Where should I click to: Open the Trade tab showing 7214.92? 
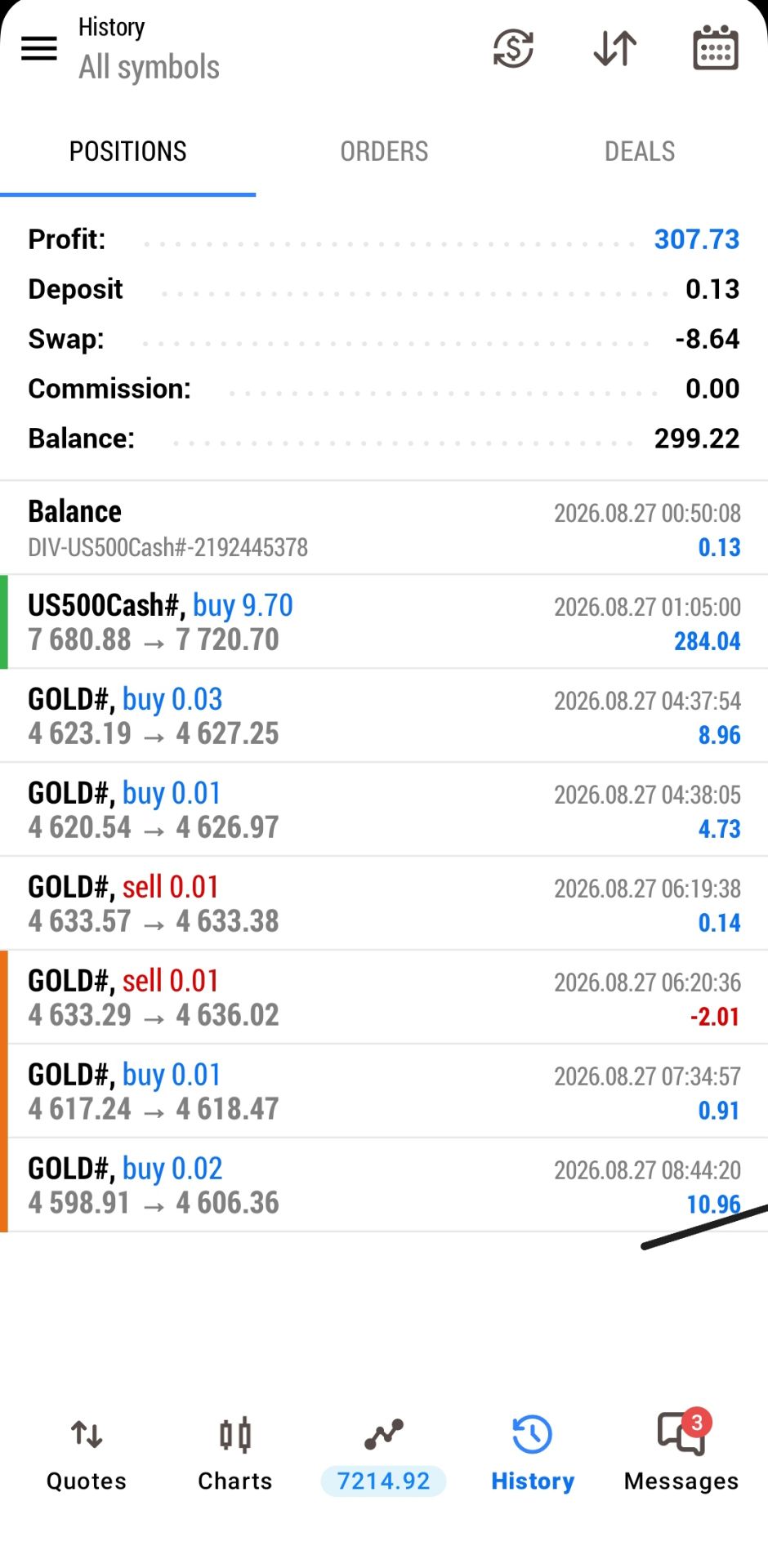(x=384, y=1455)
